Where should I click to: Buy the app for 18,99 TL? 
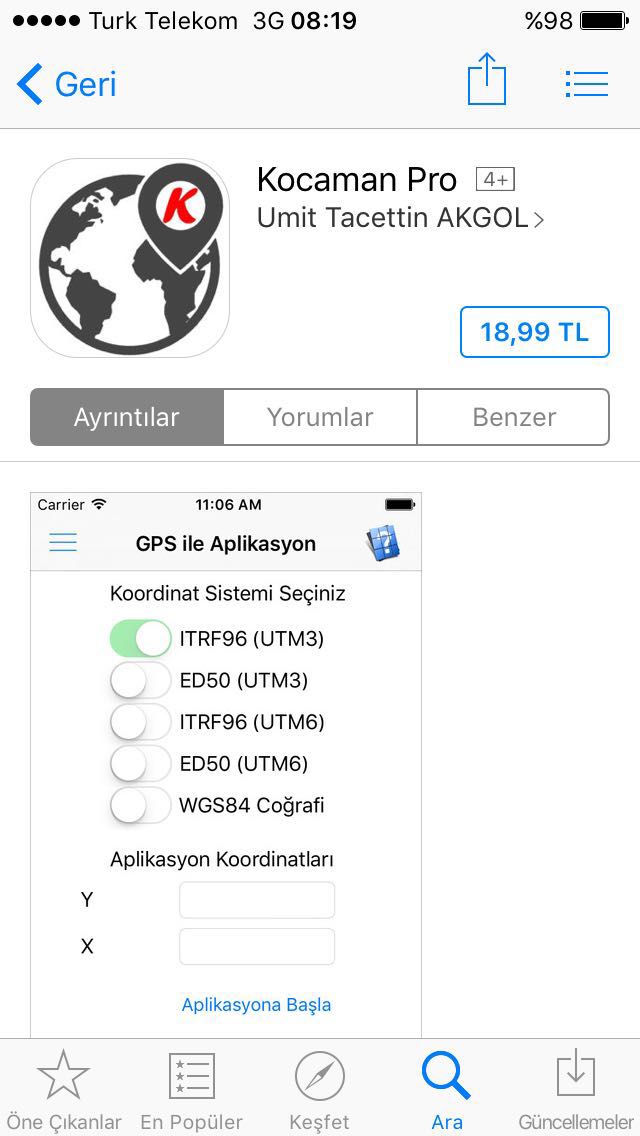tap(535, 332)
